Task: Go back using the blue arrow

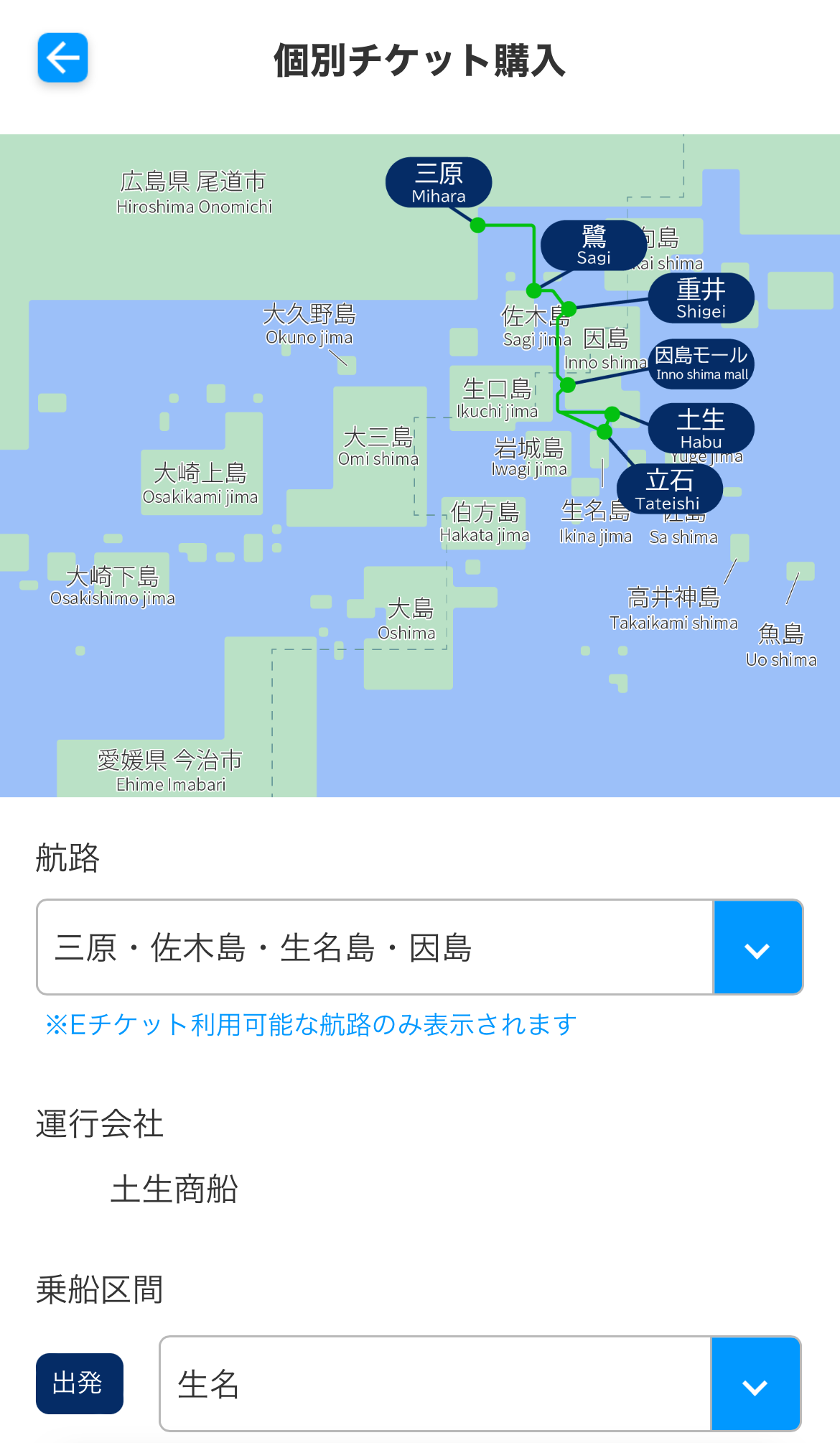Action: click(x=62, y=57)
